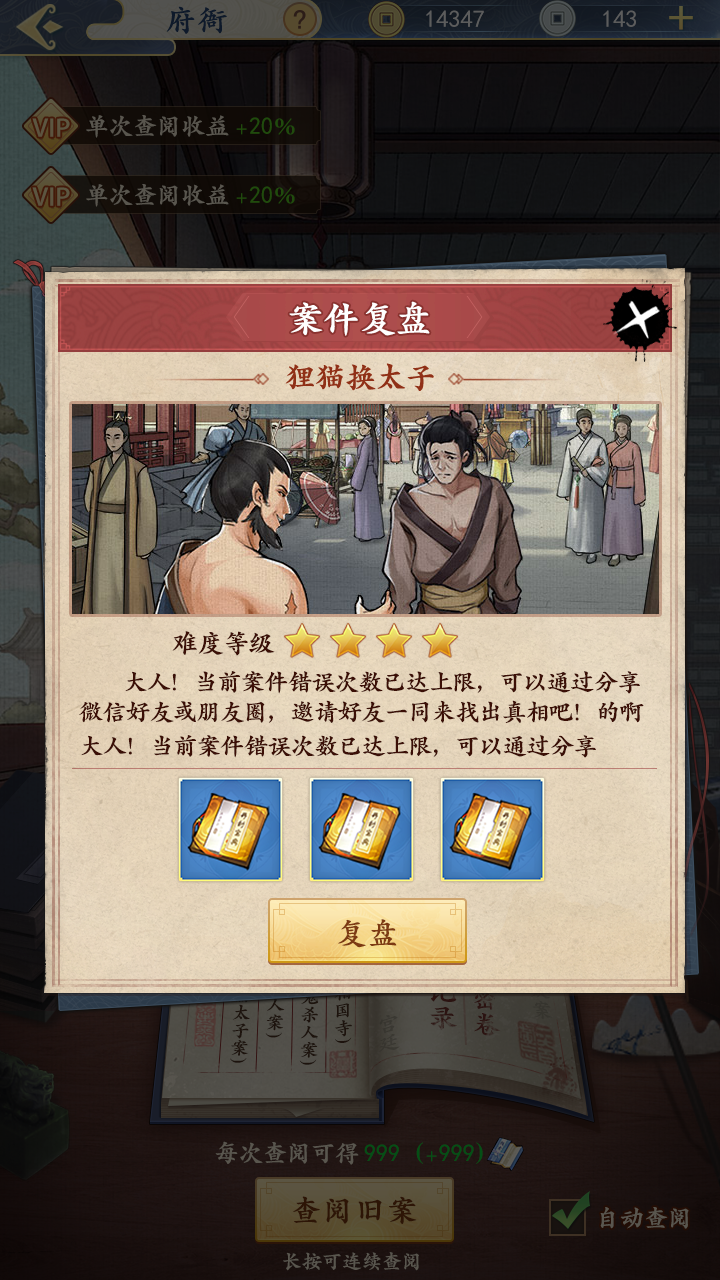Tap the 查阅旧案 button
The height and width of the screenshot is (1280, 720).
(x=354, y=1210)
